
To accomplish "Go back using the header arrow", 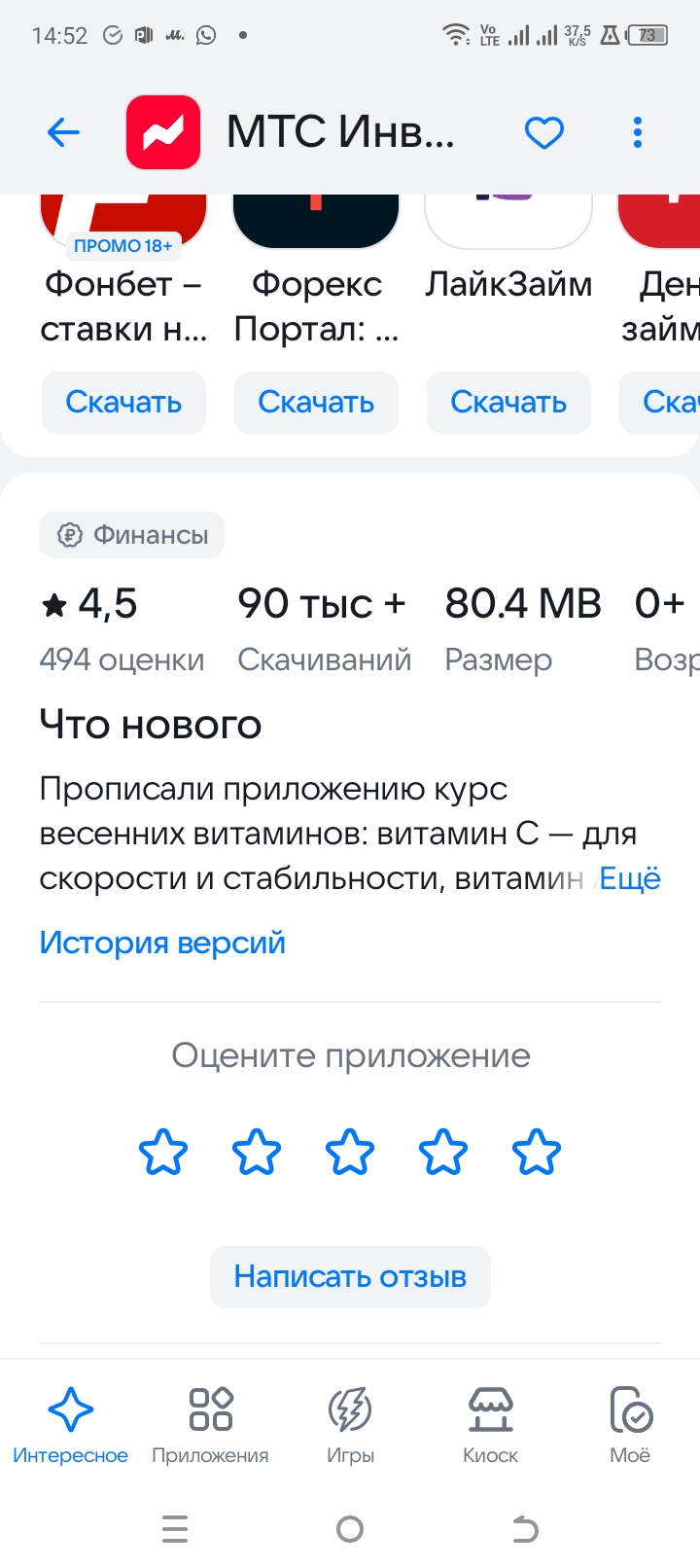I will tap(63, 132).
